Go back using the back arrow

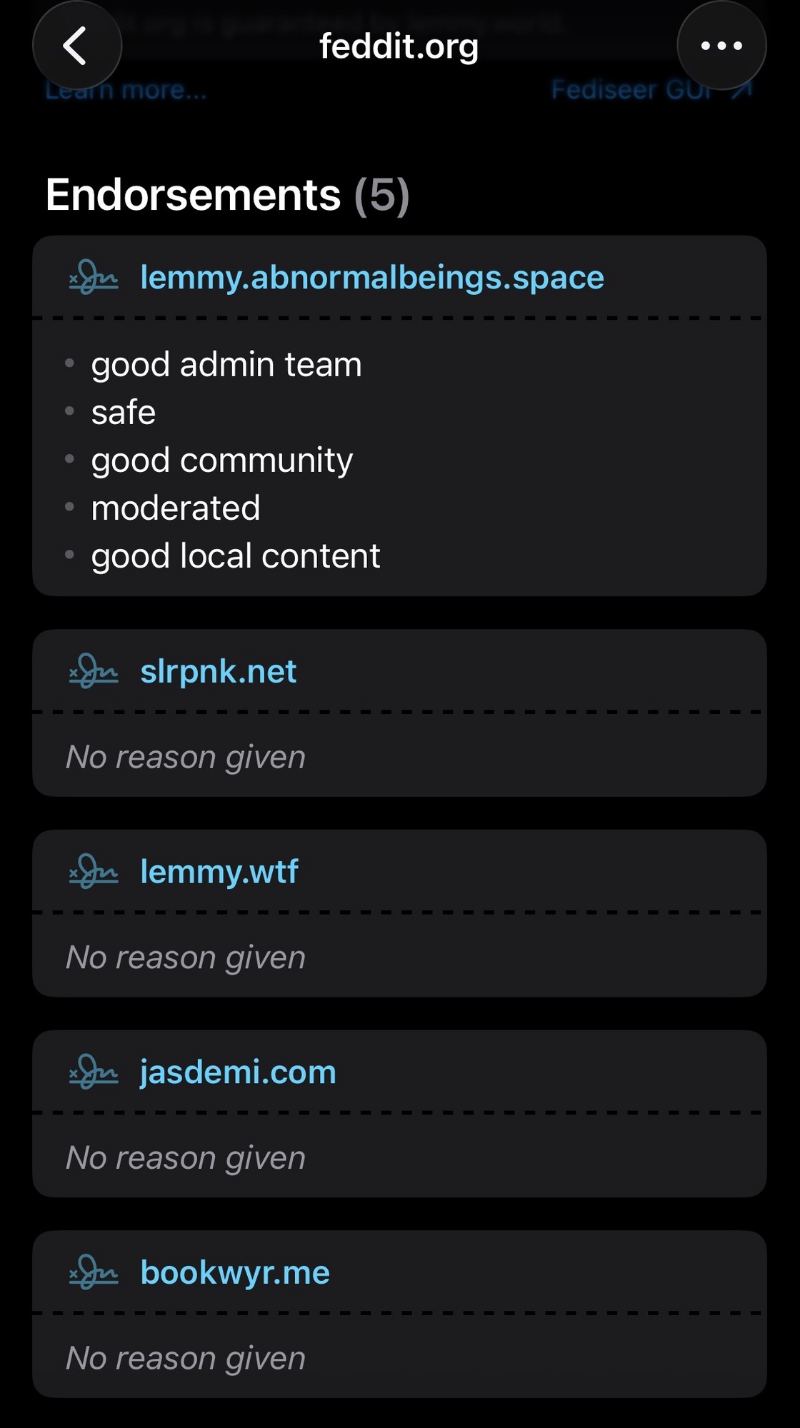(x=77, y=46)
